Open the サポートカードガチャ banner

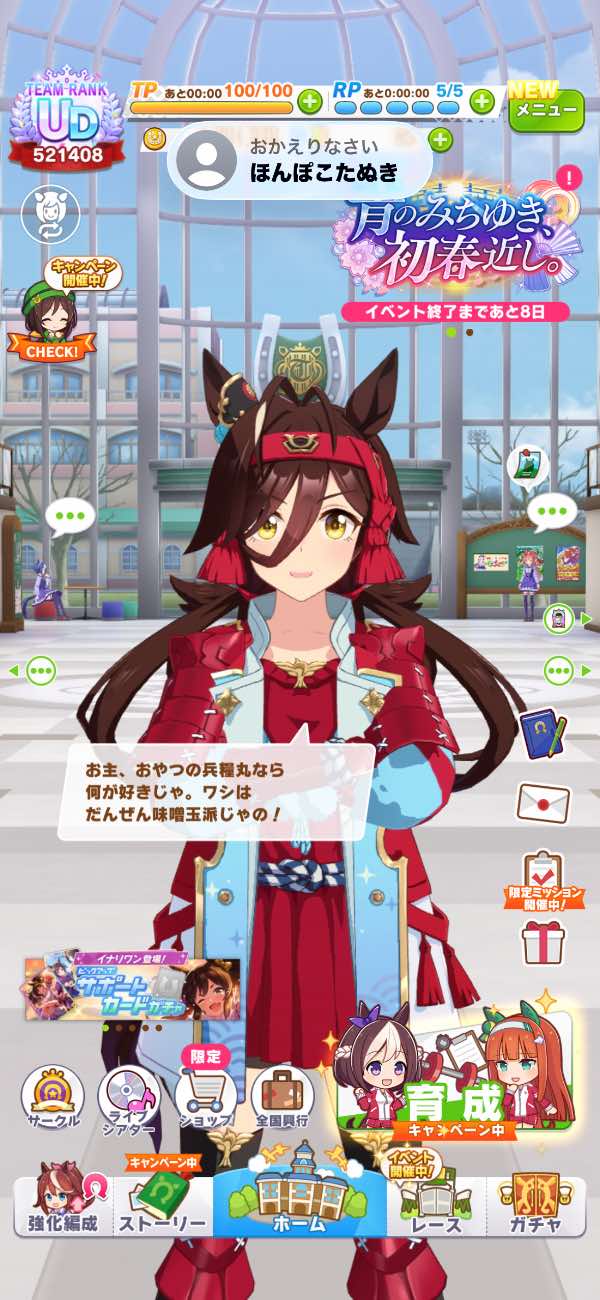point(132,988)
